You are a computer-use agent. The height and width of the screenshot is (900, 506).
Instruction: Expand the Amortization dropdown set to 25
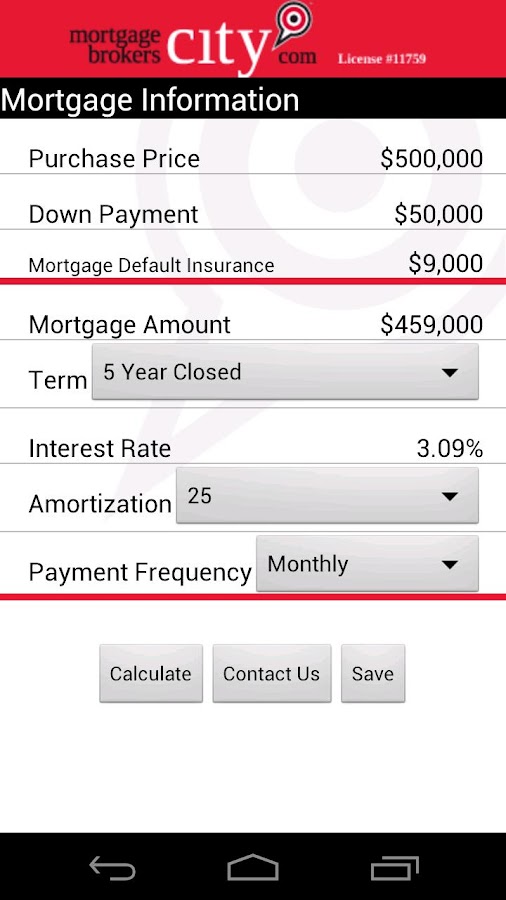(327, 495)
